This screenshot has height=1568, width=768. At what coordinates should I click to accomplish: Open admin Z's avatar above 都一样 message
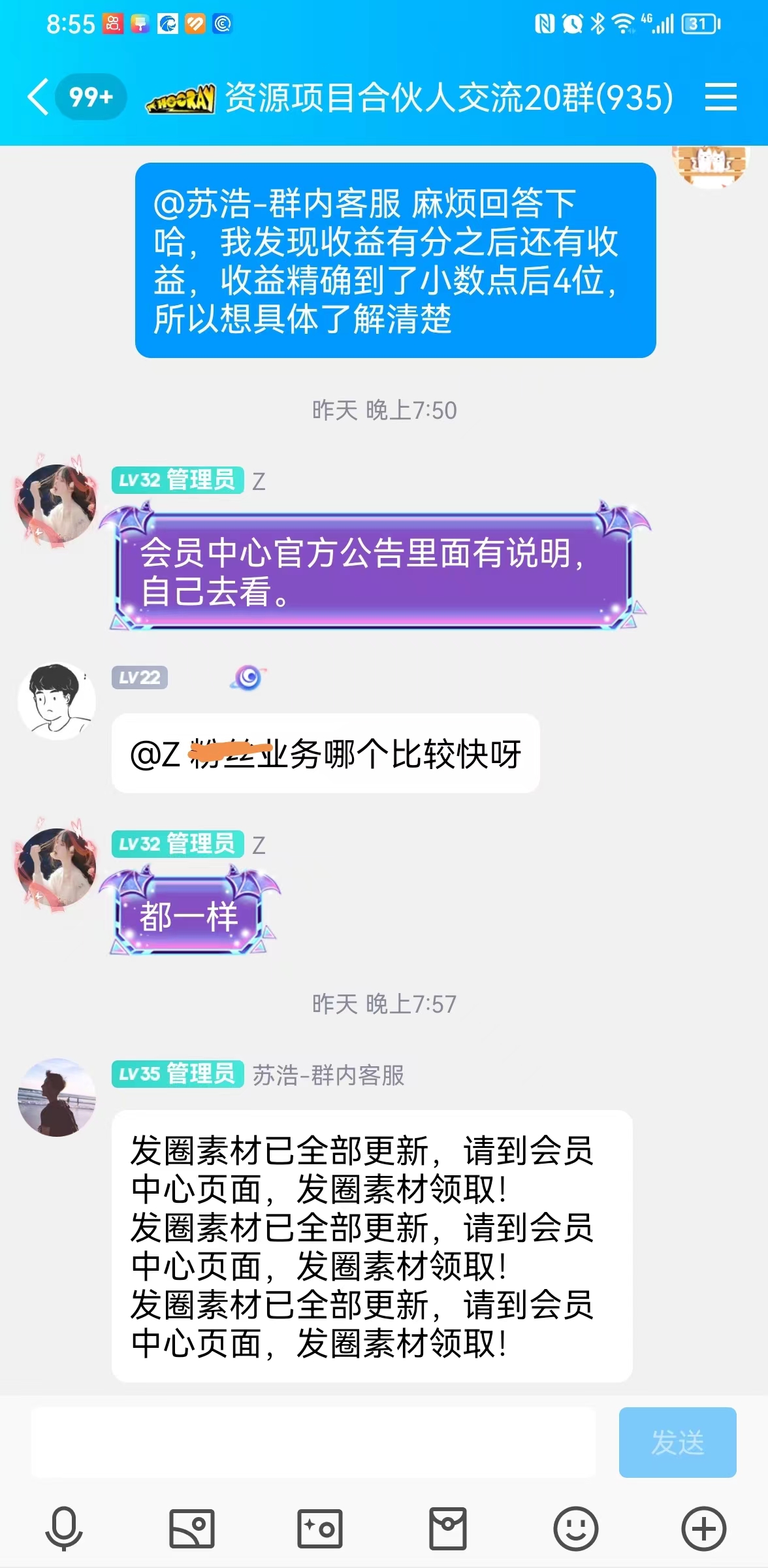[57, 868]
